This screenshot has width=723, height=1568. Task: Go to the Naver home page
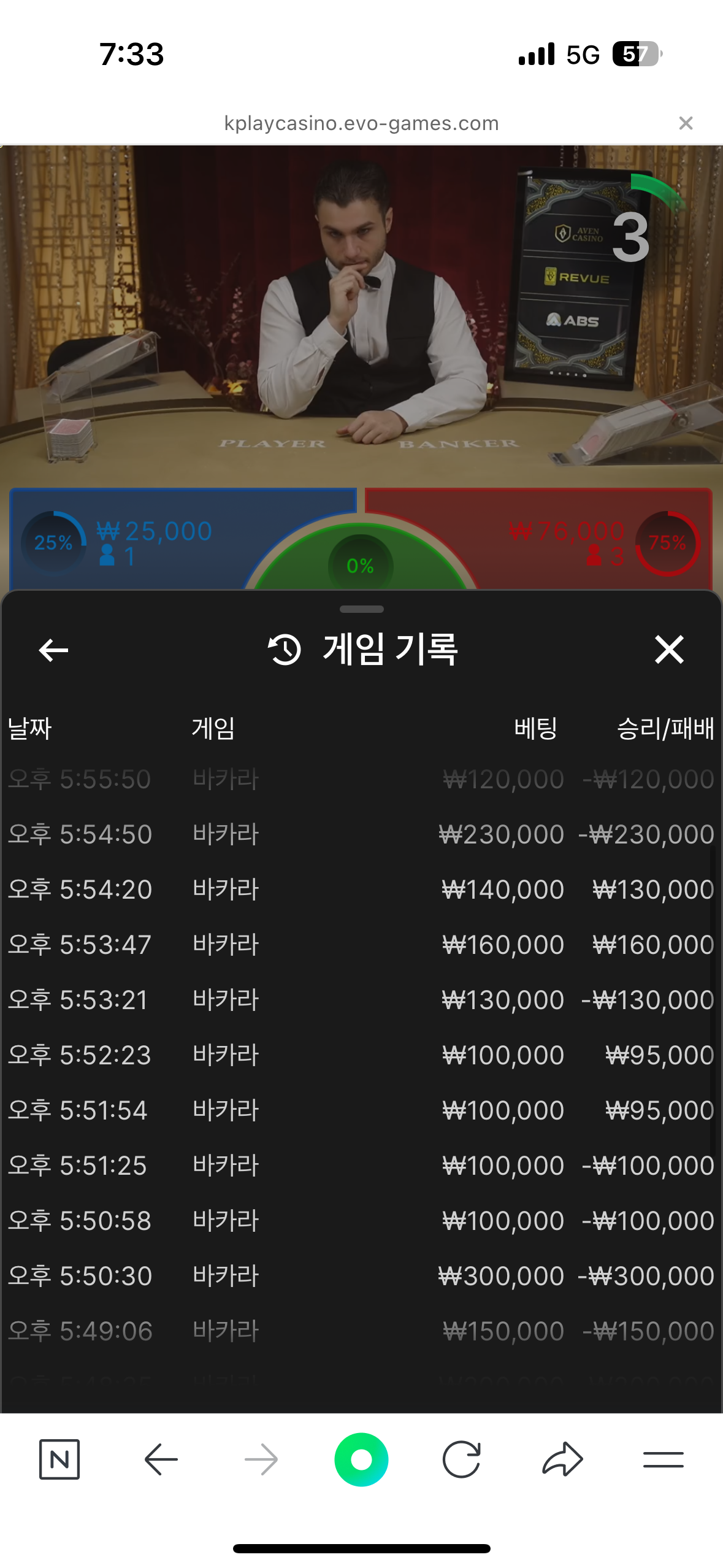59,1459
